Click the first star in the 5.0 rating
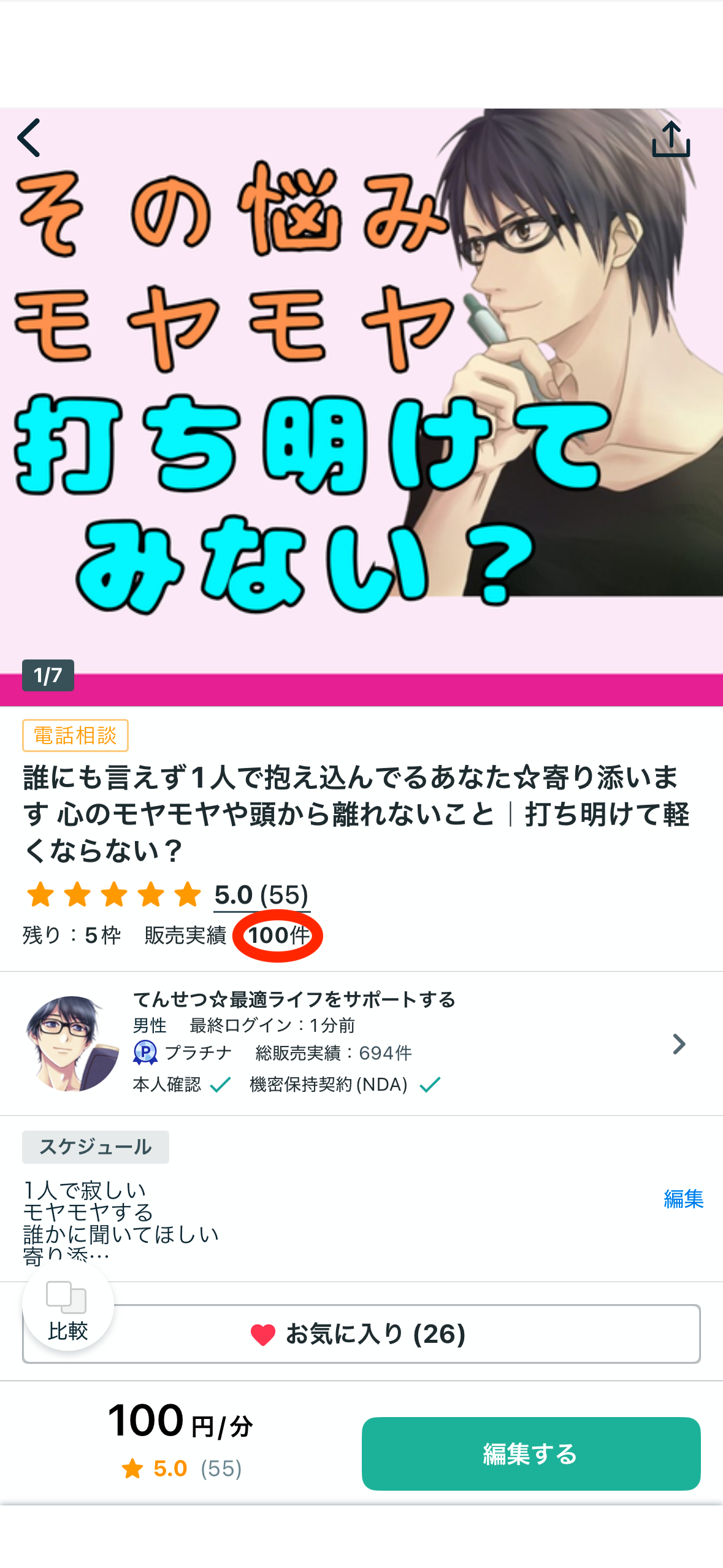 39,897
